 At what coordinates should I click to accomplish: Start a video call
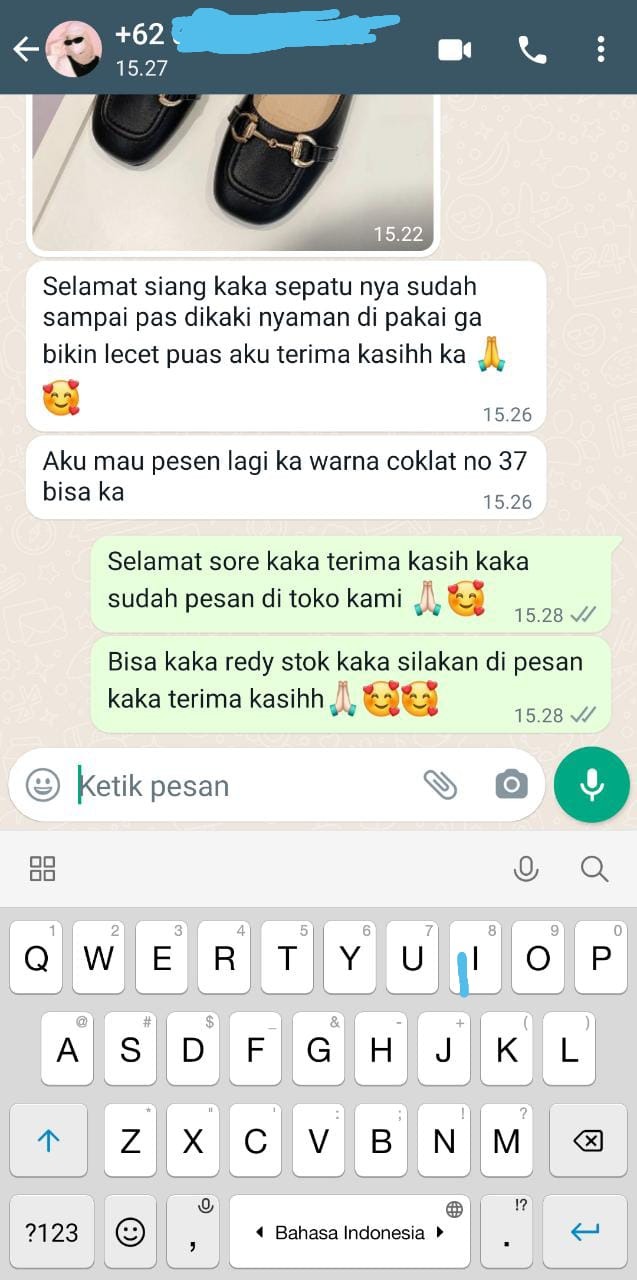pos(455,49)
